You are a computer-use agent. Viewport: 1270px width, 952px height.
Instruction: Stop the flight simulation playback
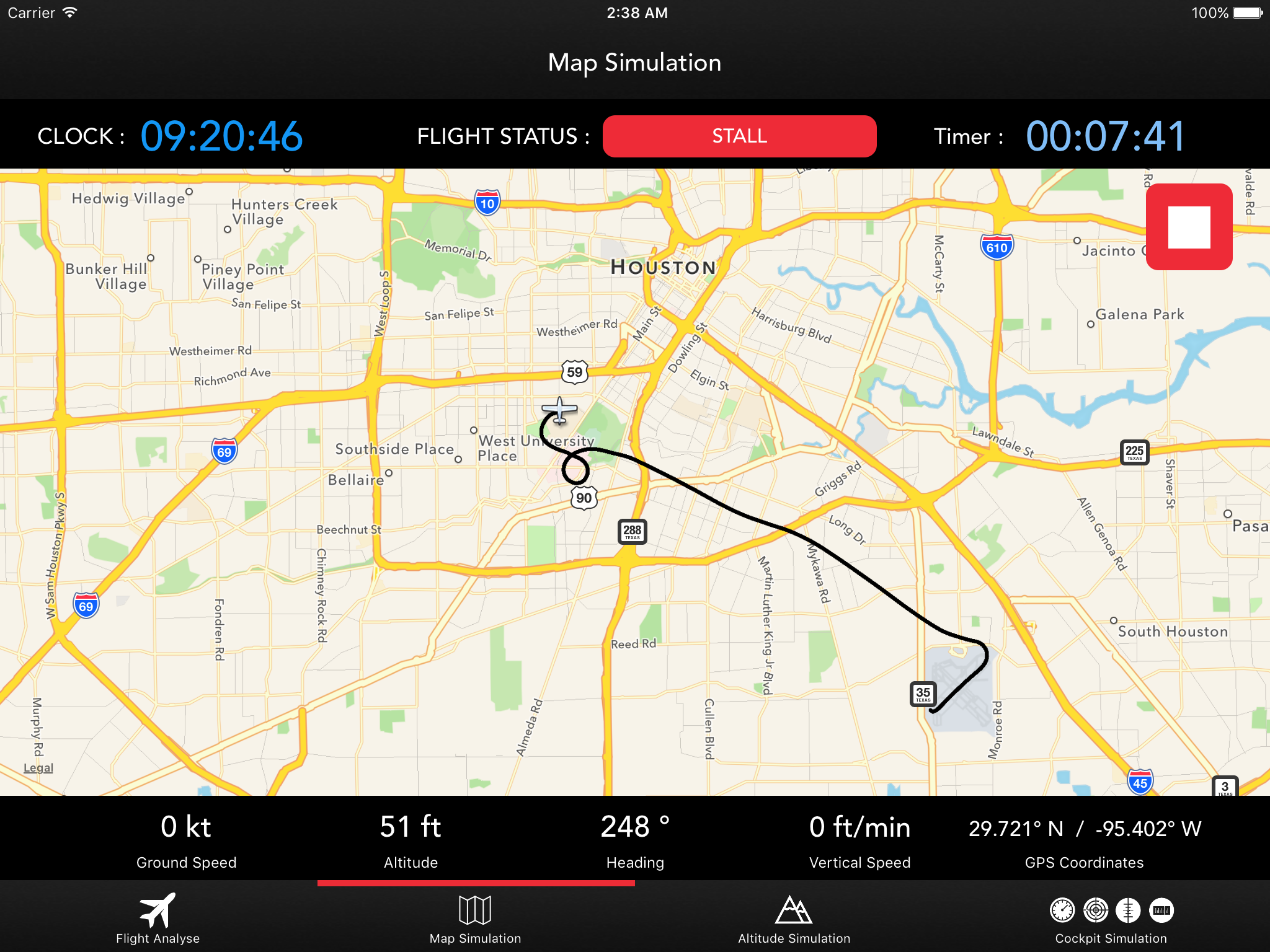(1188, 227)
